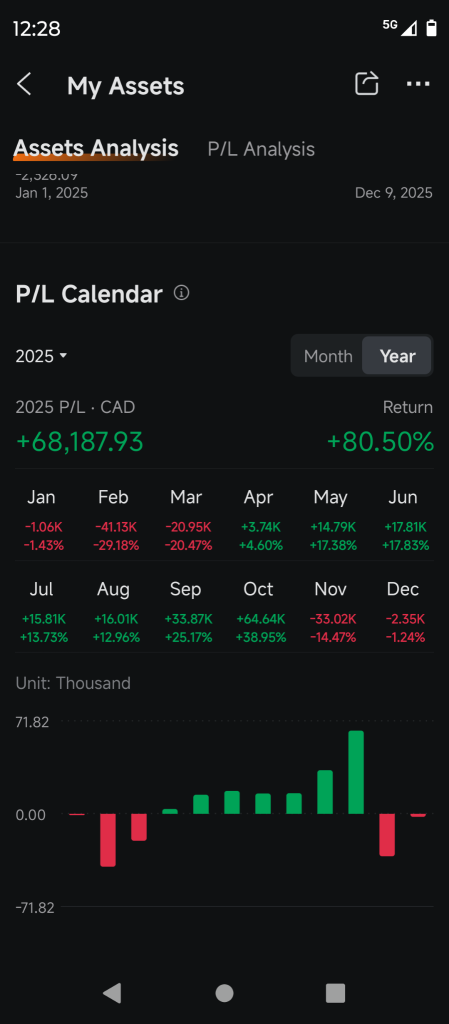The height and width of the screenshot is (1024, 449).
Task: Switch calendar view to Month
Action: pos(328,356)
